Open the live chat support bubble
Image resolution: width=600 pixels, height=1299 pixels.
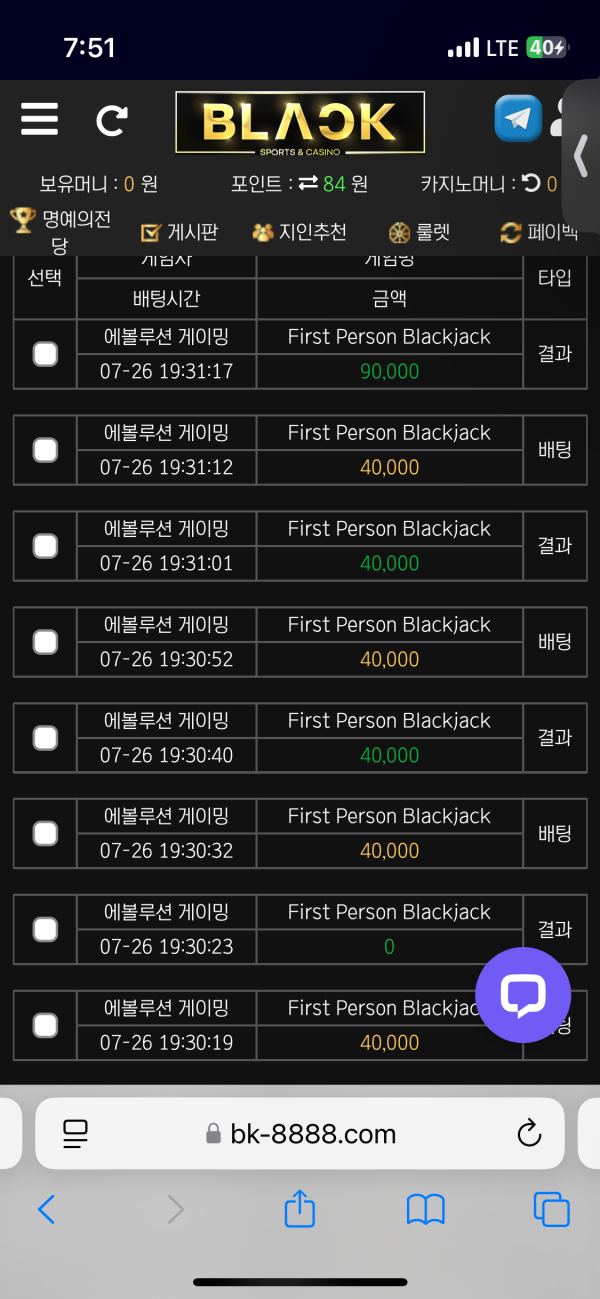coord(522,995)
